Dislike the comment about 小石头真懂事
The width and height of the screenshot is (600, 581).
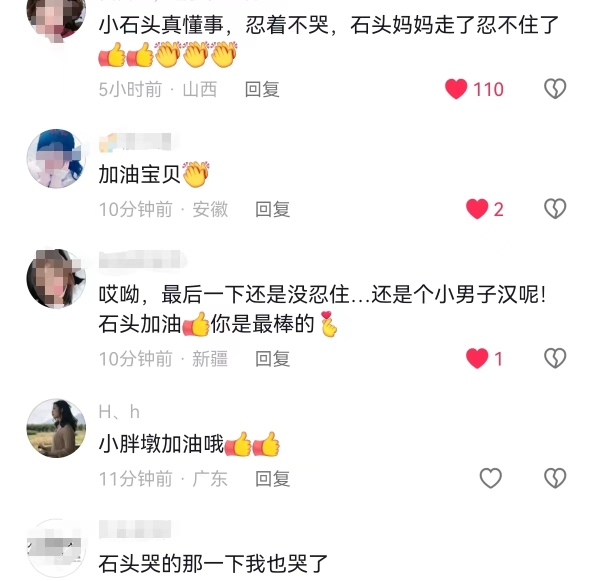coord(555,89)
